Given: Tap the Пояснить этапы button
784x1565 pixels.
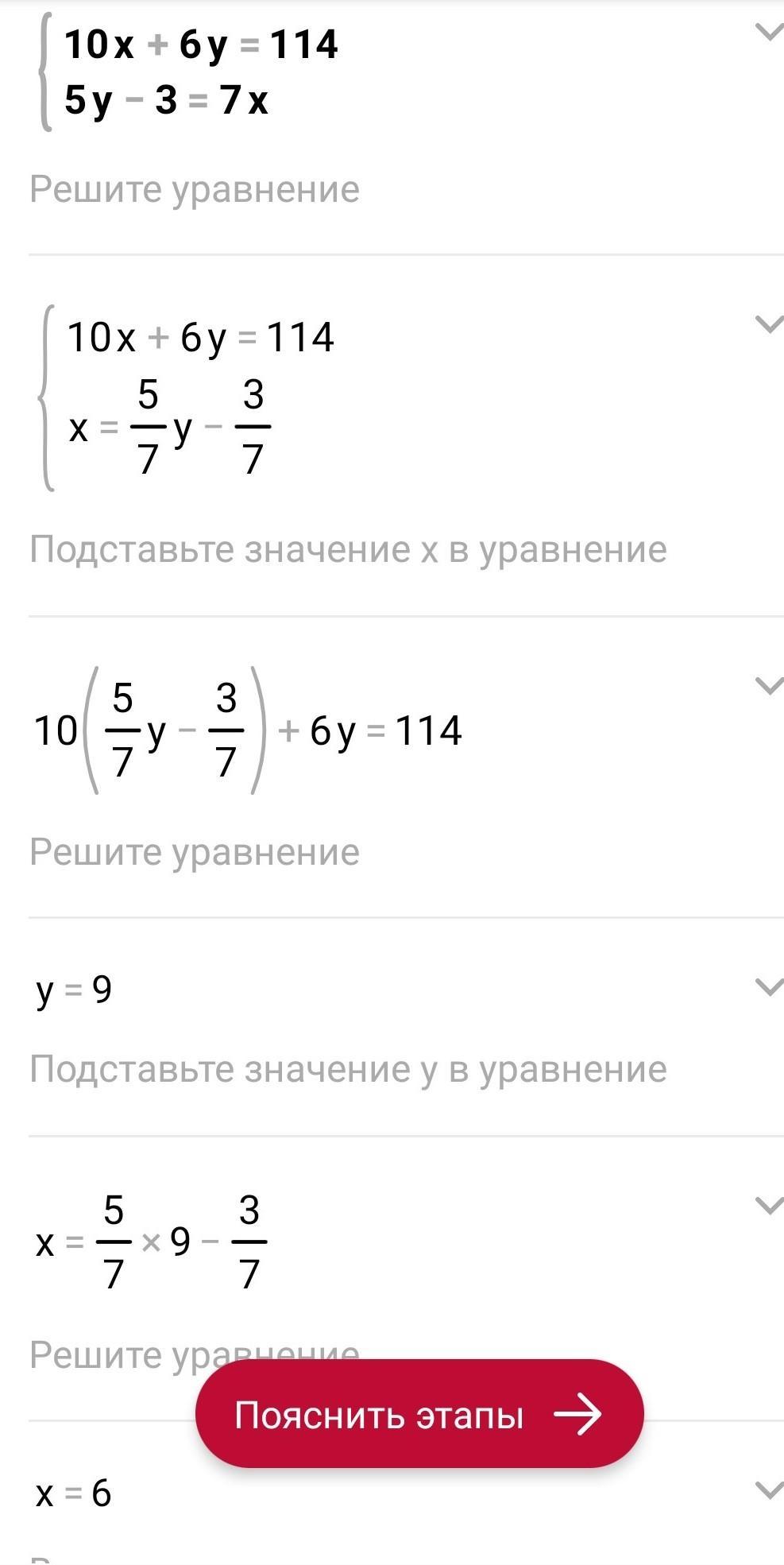Looking at the screenshot, I should point(419,1414).
